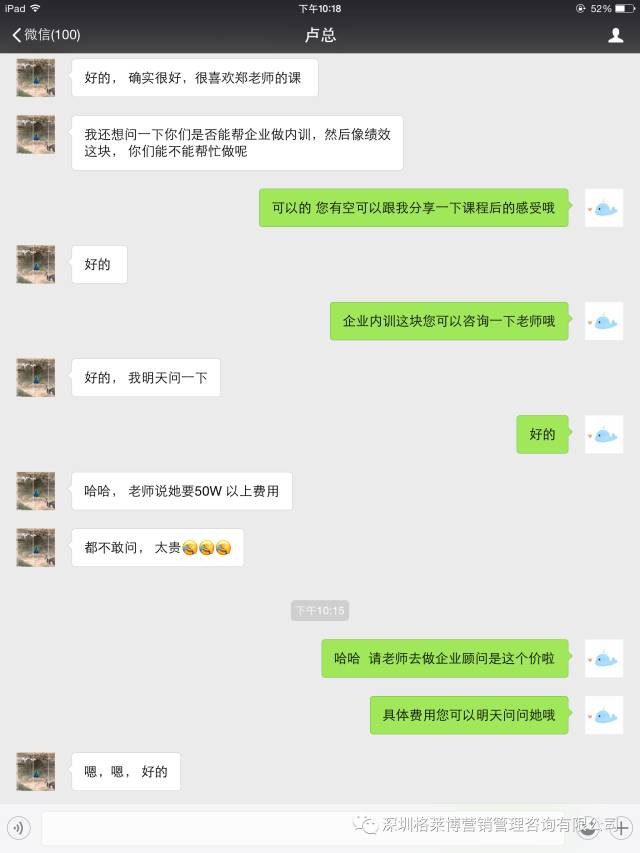Focus the message text input field
Image resolution: width=640 pixels, height=853 pixels.
point(300,828)
